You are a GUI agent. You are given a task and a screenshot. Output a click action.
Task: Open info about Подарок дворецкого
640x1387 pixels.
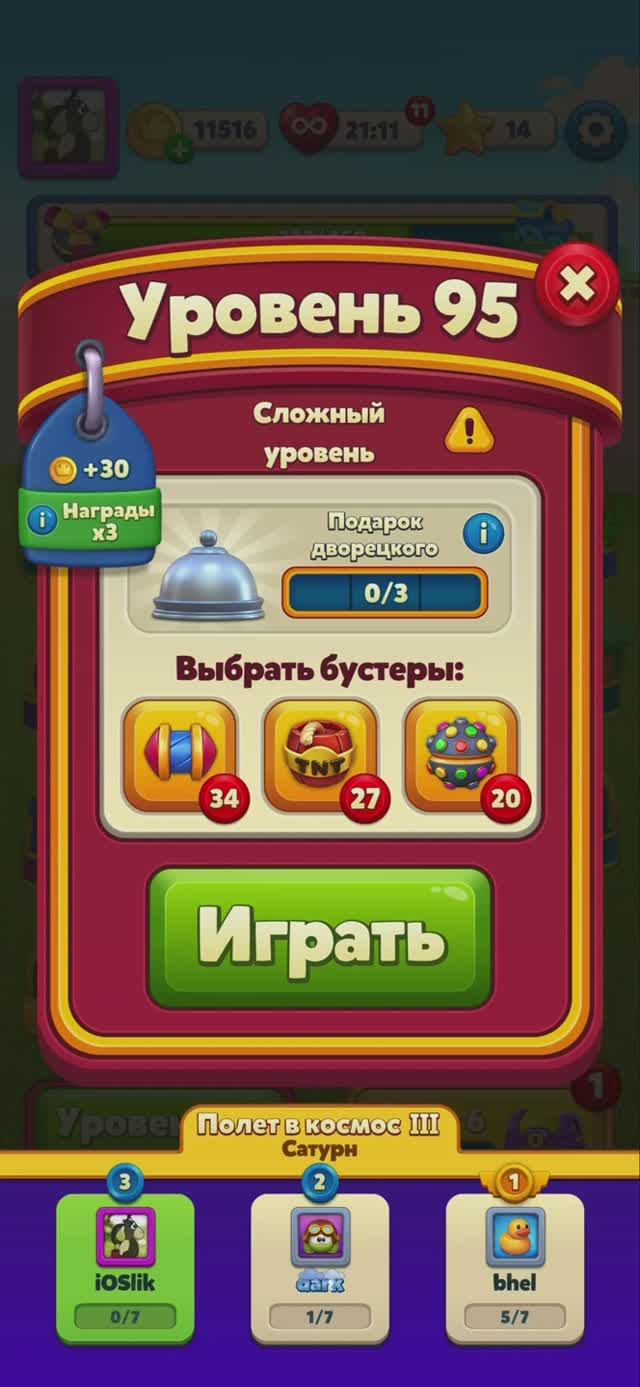tap(484, 533)
